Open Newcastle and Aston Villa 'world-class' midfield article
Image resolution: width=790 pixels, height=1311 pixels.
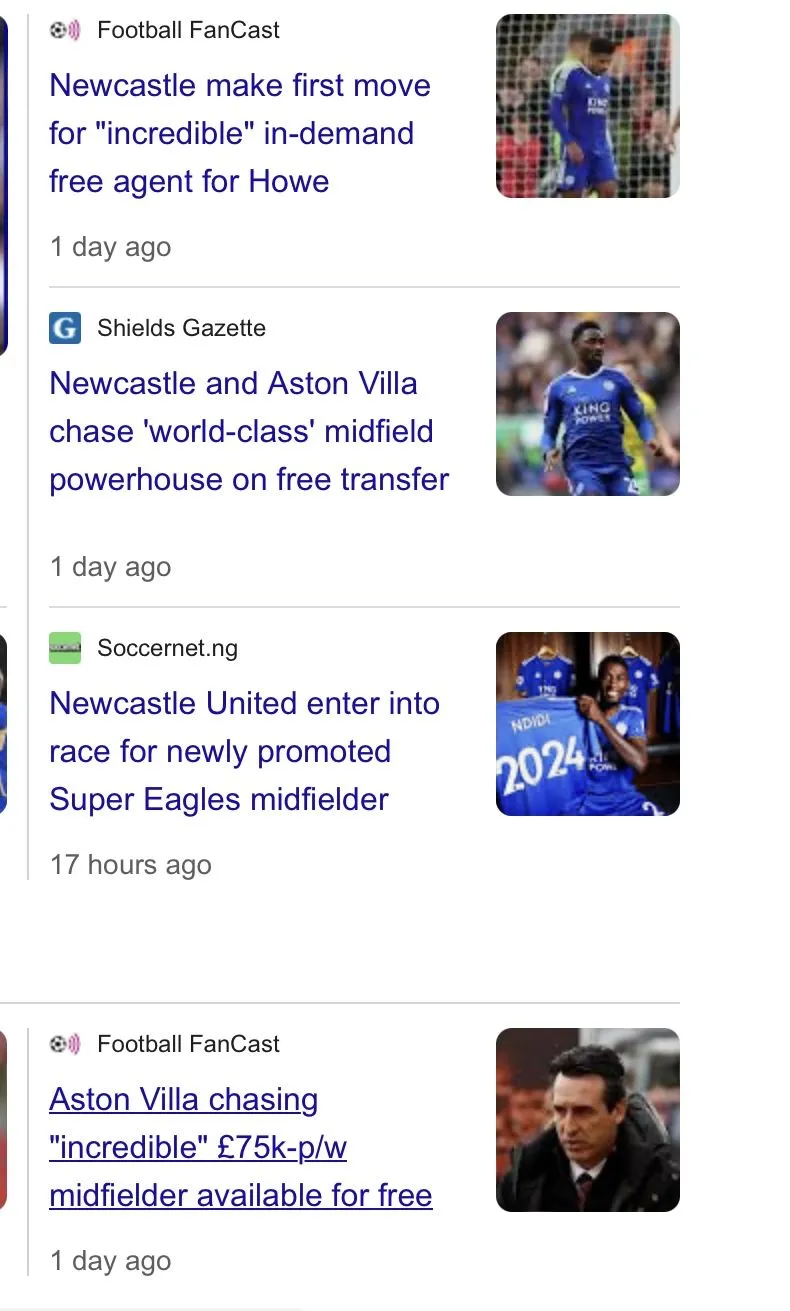click(249, 431)
